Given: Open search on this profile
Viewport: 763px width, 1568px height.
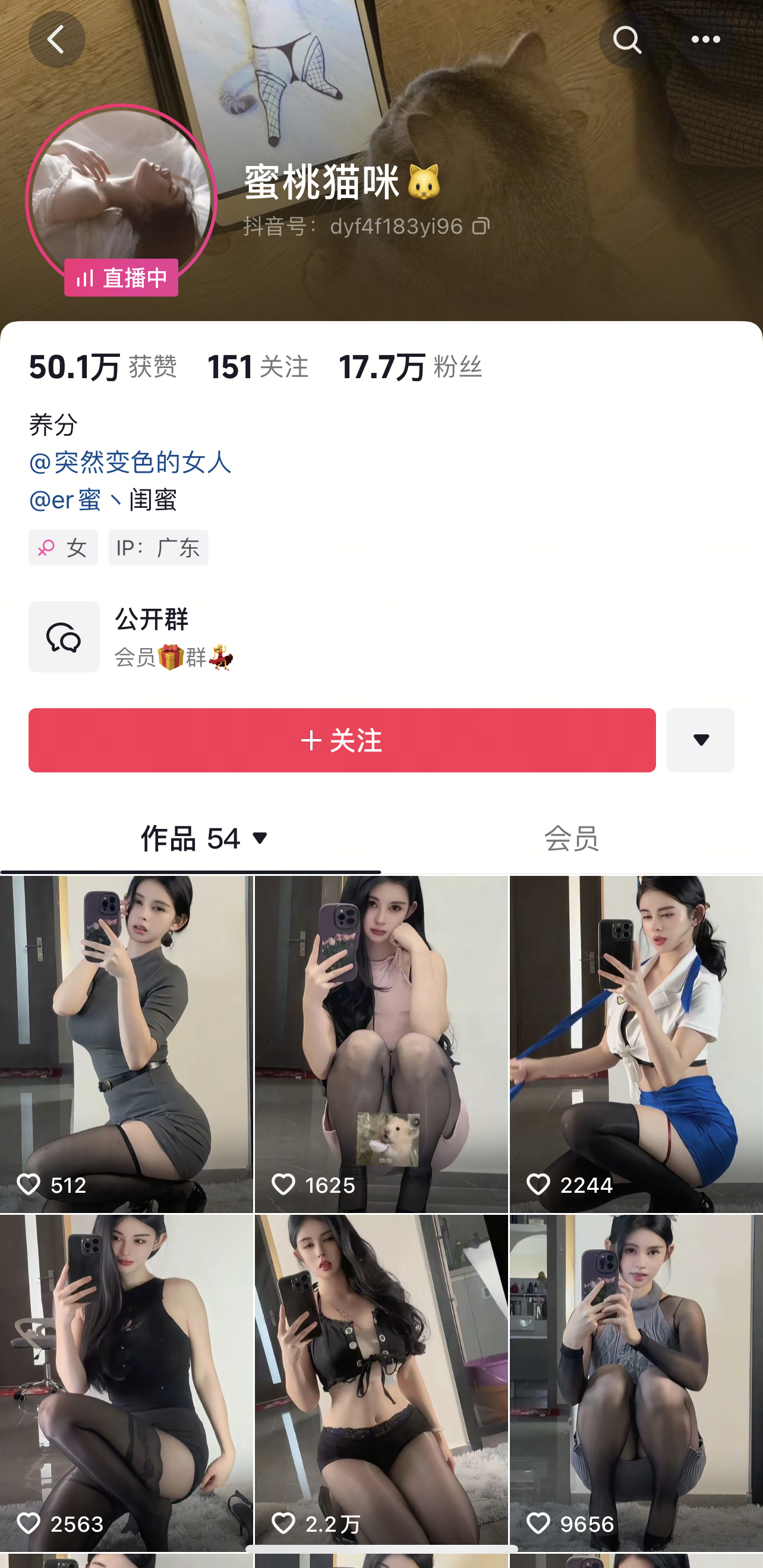Looking at the screenshot, I should pyautogui.click(x=627, y=40).
